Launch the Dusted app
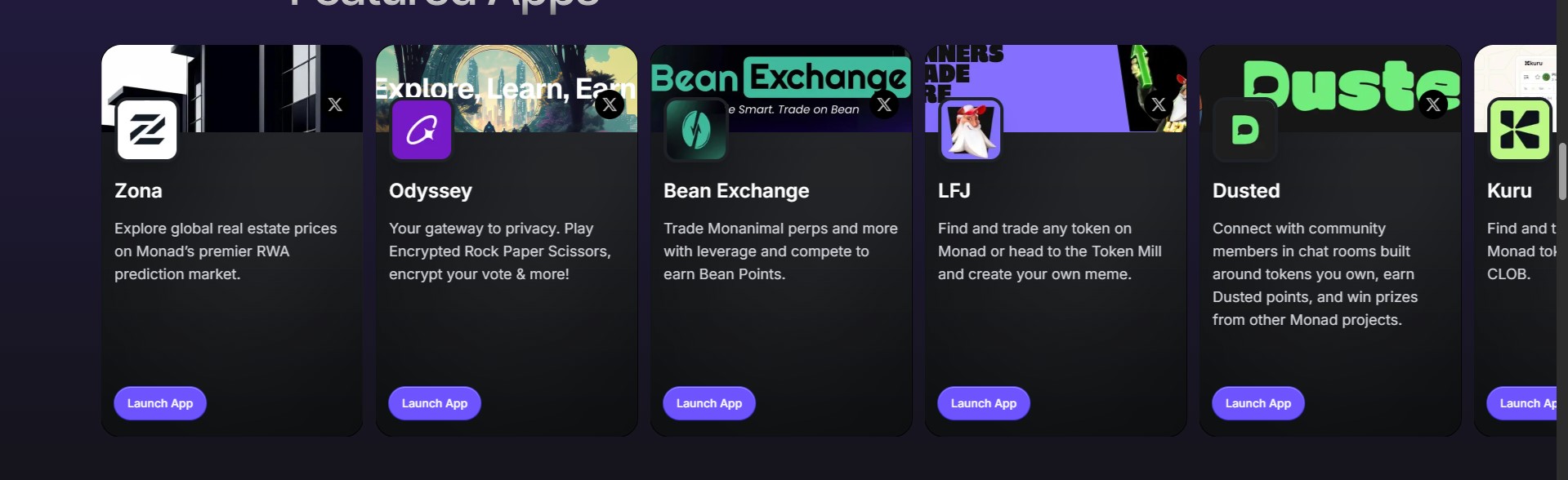The image size is (1568, 480). pos(1258,403)
